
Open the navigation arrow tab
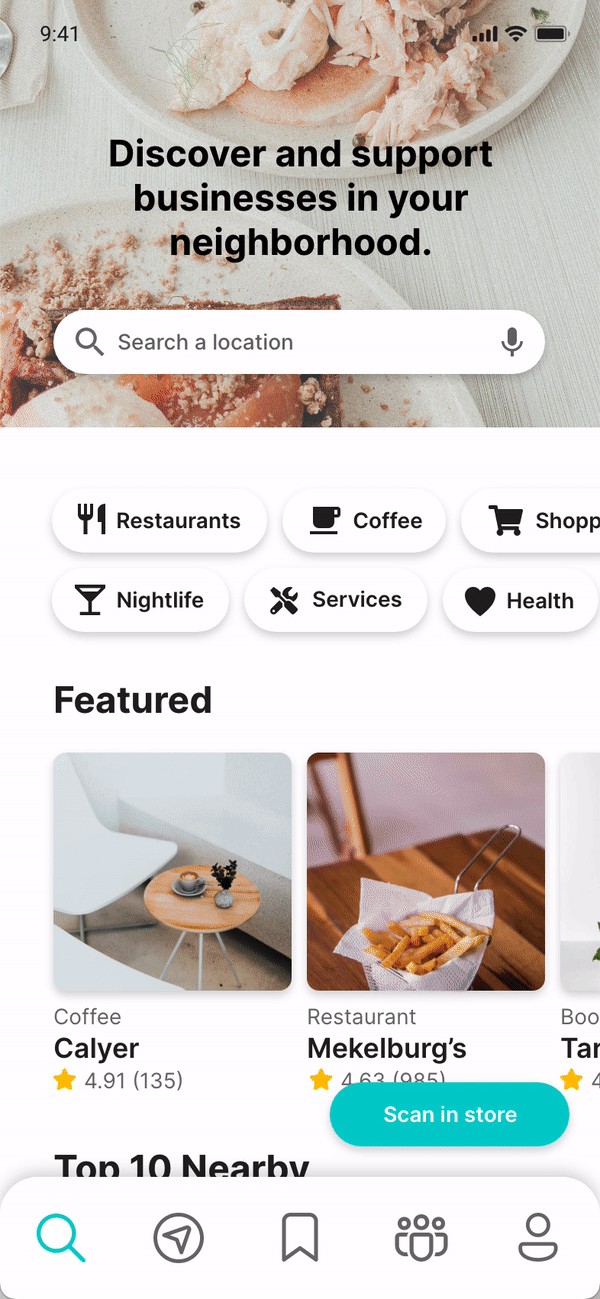tap(179, 1238)
